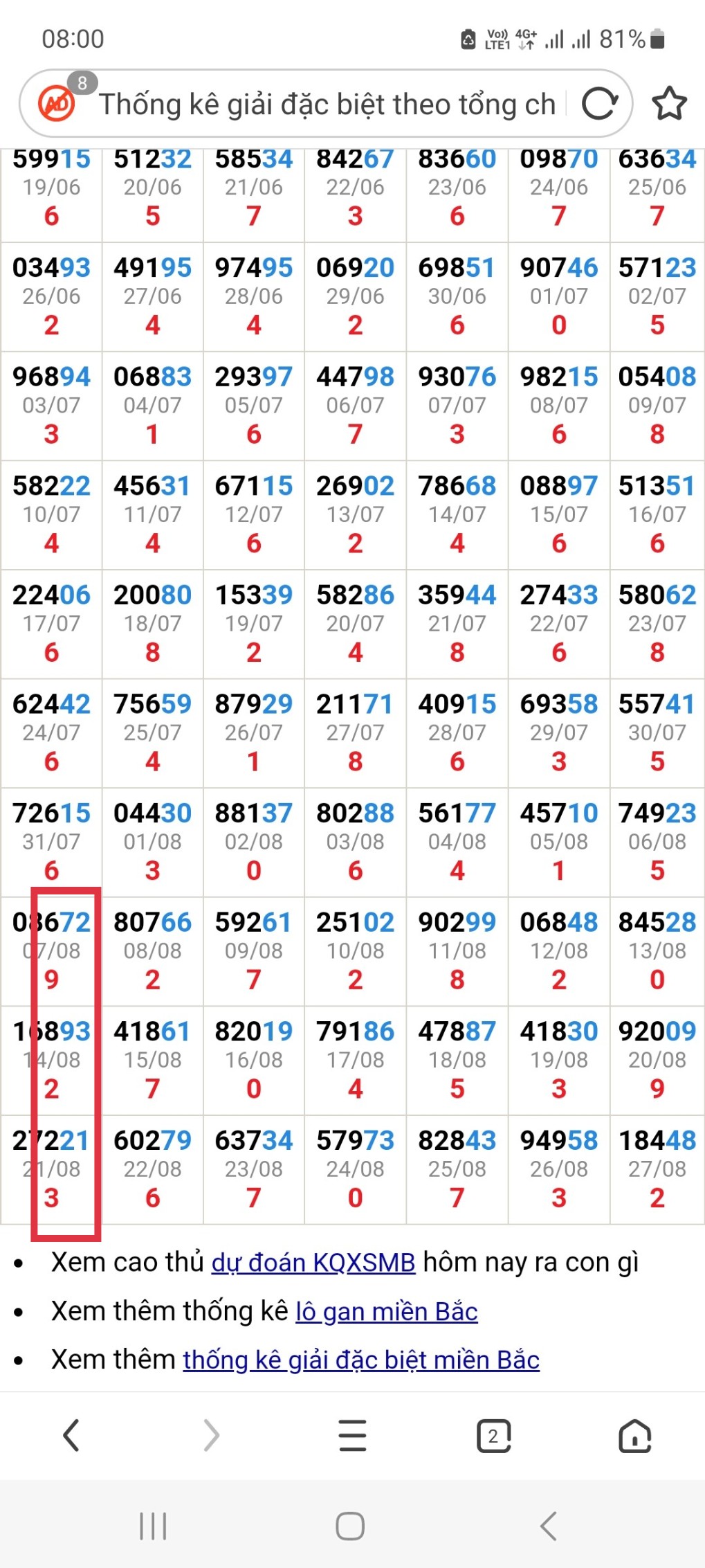The height and width of the screenshot is (1568, 705).
Task: Tap the ad blocker icon in address bar
Action: (x=57, y=105)
